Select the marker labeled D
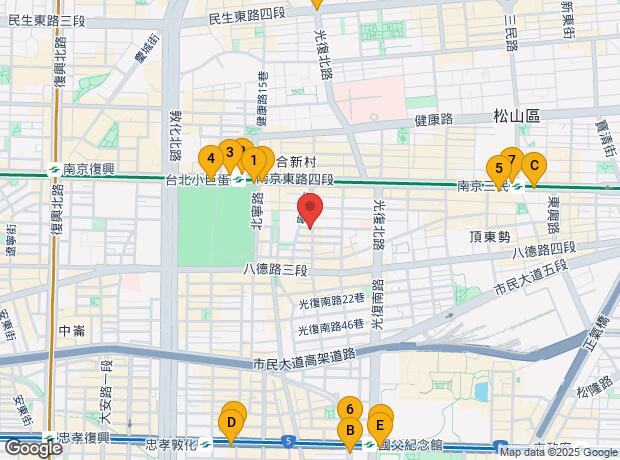Image resolution: width=620 pixels, height=460 pixels. tap(231, 423)
